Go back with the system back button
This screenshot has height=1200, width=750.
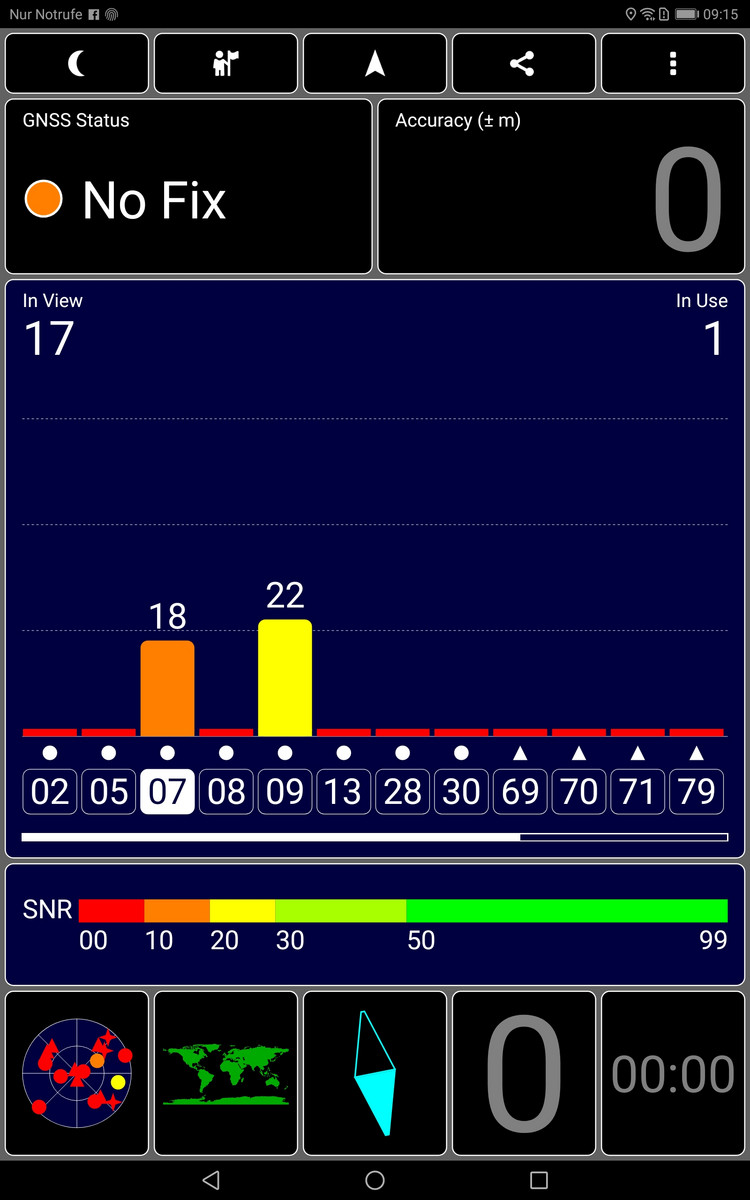[211, 1180]
